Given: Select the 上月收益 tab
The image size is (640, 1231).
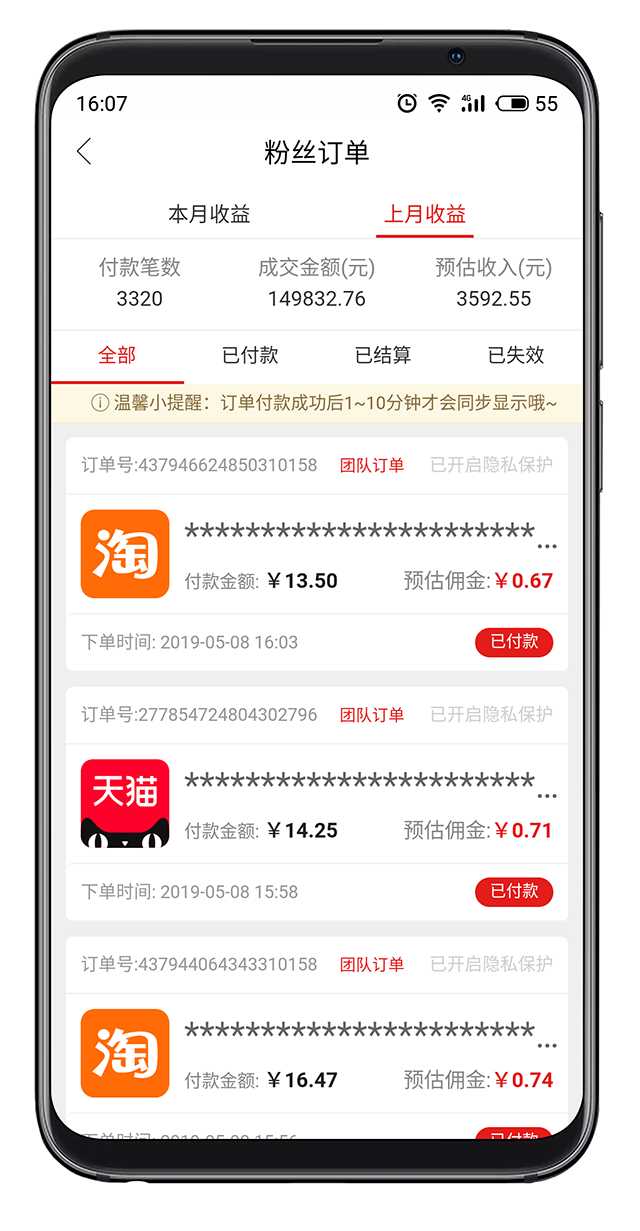Looking at the screenshot, I should click(x=425, y=214).
